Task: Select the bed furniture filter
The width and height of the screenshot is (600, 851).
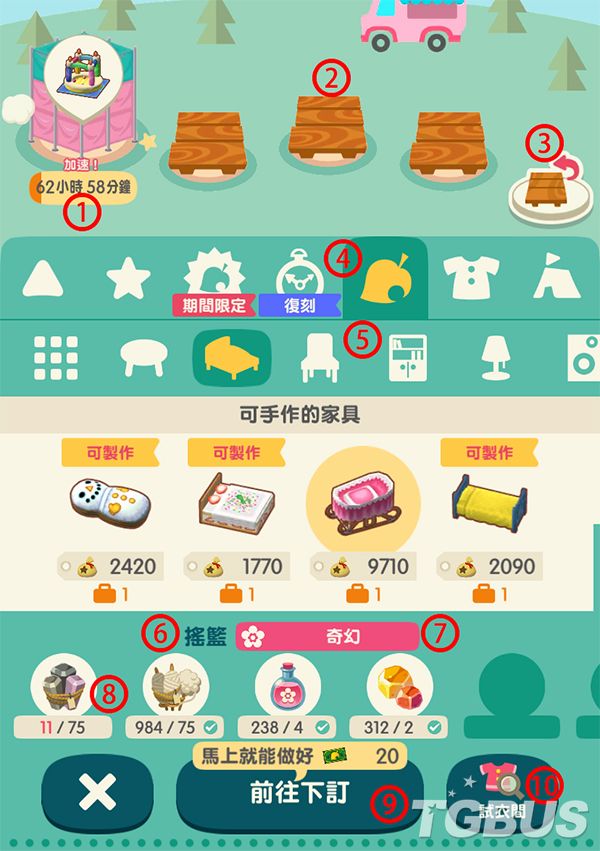Action: click(231, 357)
